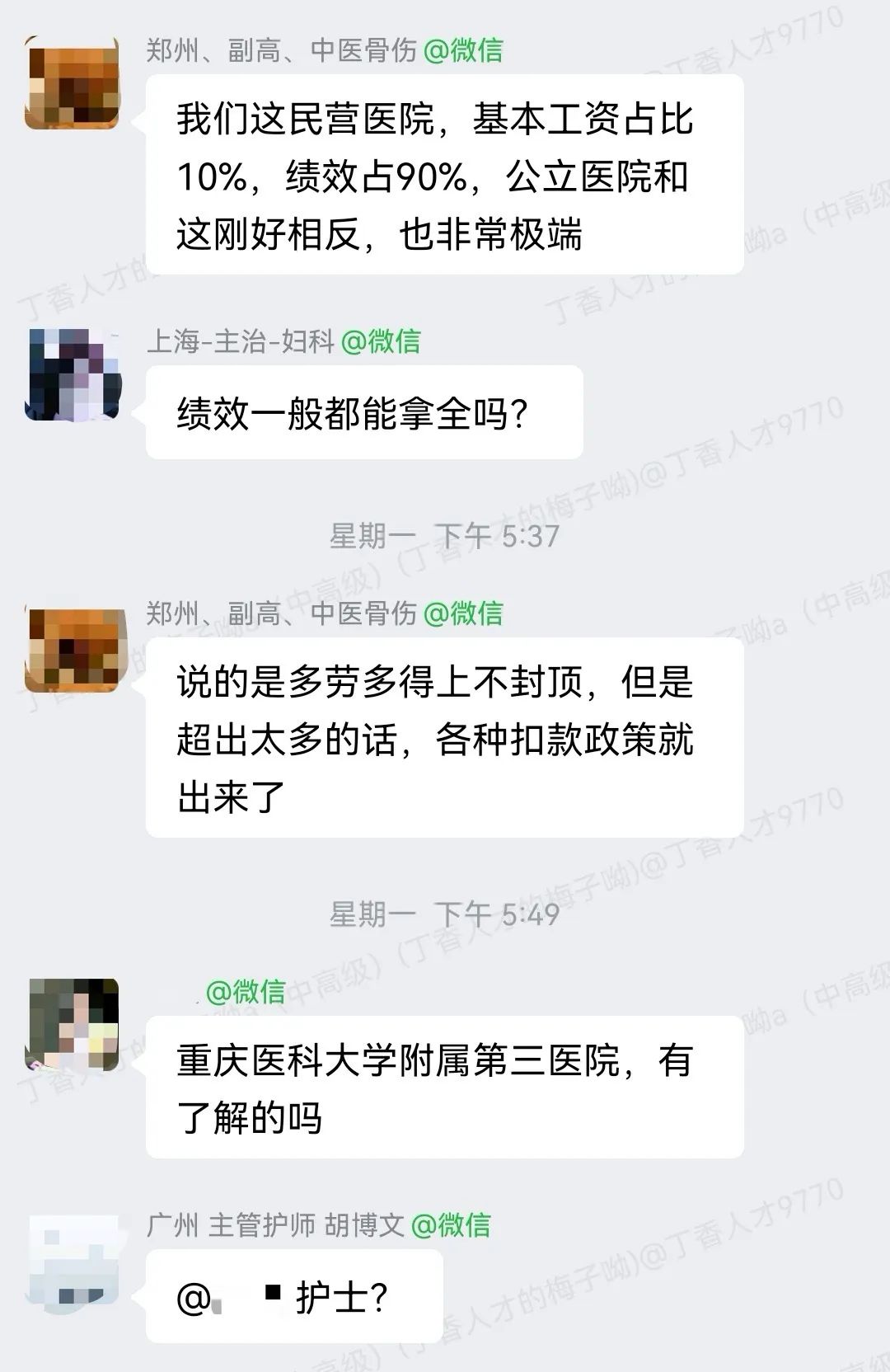The width and height of the screenshot is (890, 1372).
Task: Open avatar of 上海-主治-妇科 sender
Action: [x=75, y=375]
